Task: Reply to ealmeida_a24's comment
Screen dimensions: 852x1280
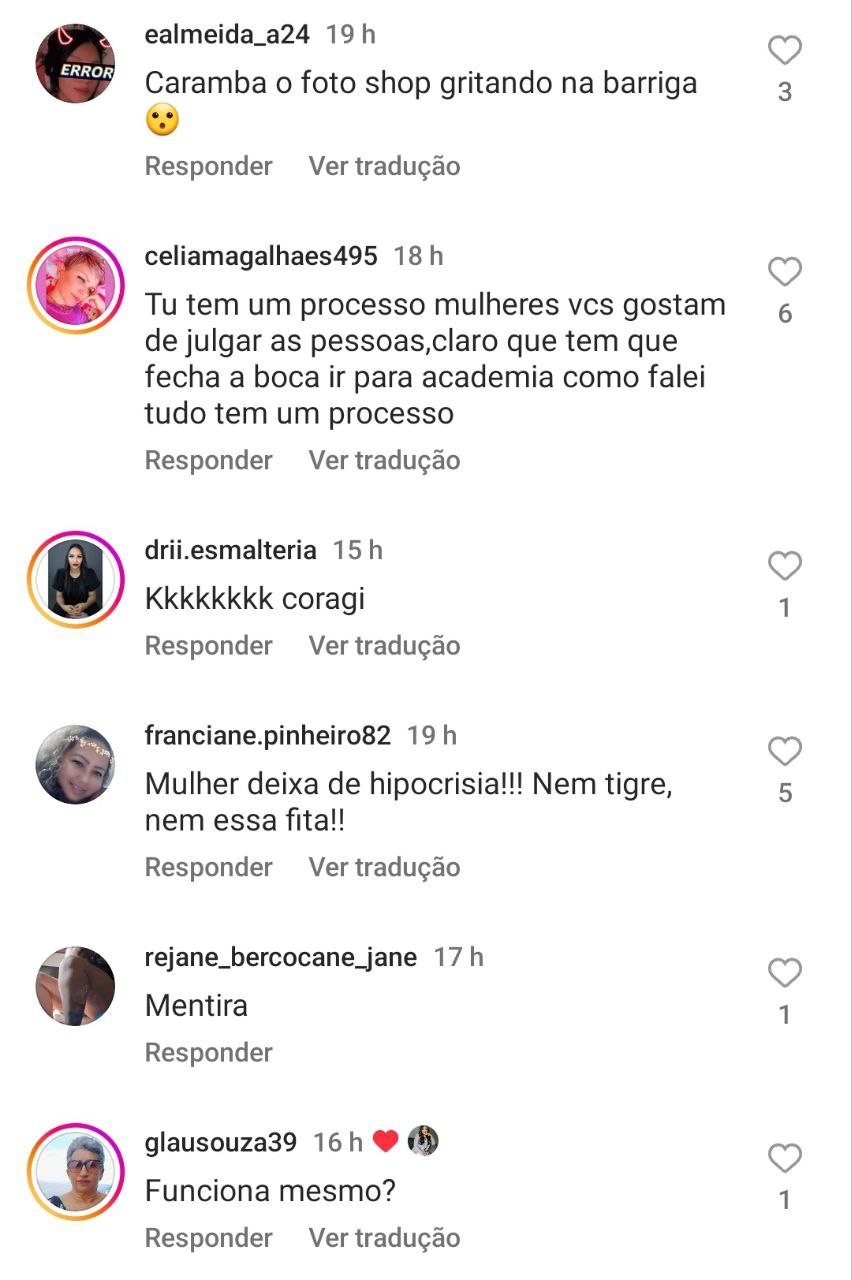Action: [x=208, y=166]
